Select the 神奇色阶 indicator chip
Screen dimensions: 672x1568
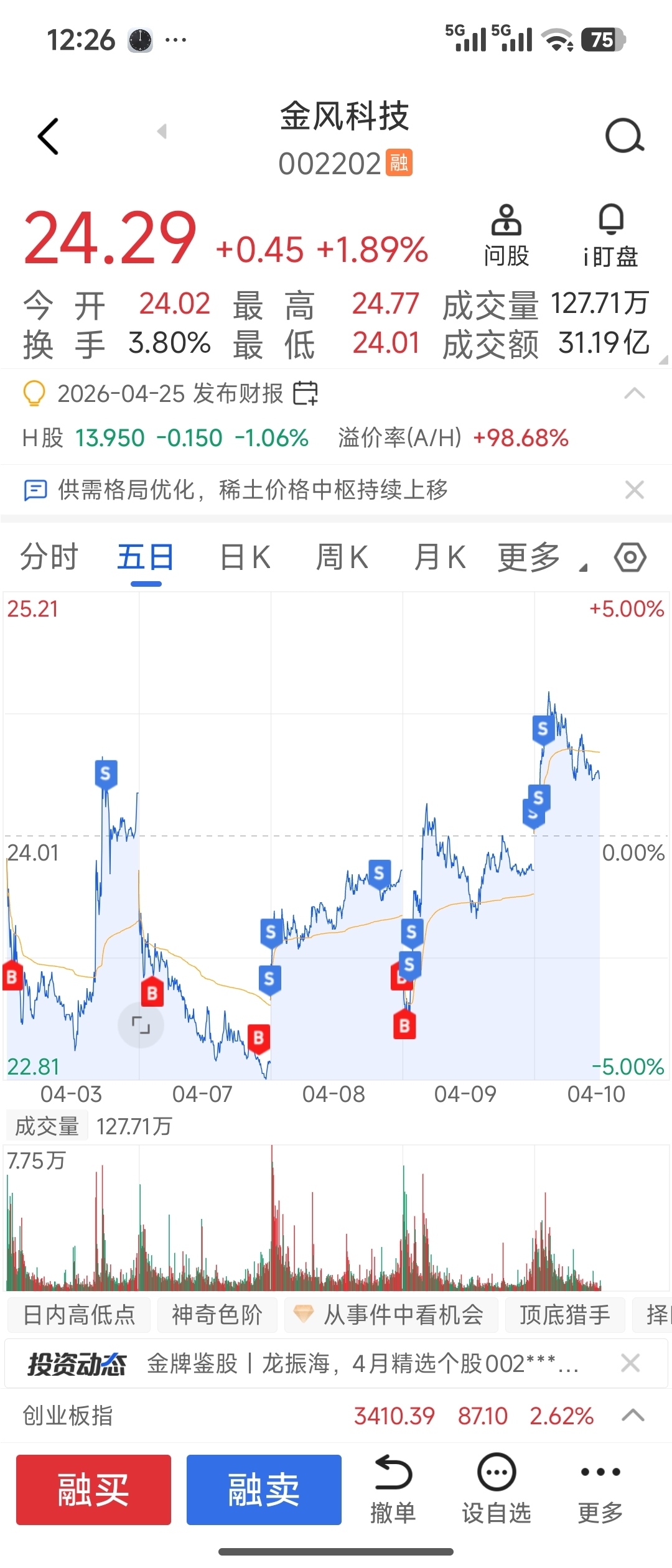[x=217, y=1315]
